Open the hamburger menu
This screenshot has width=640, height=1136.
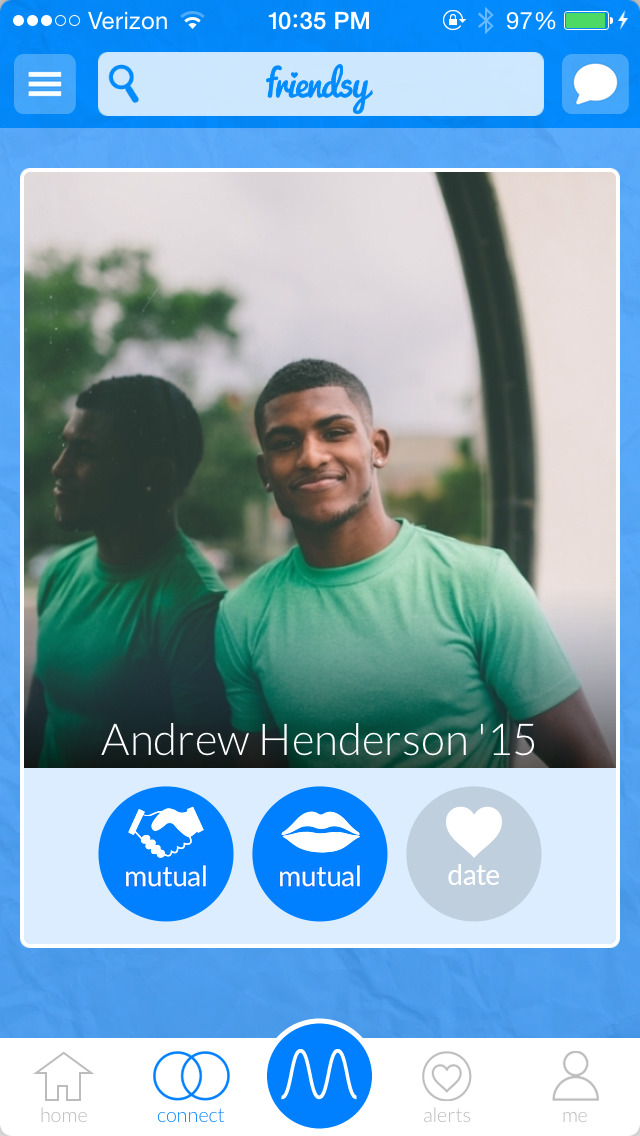45,84
